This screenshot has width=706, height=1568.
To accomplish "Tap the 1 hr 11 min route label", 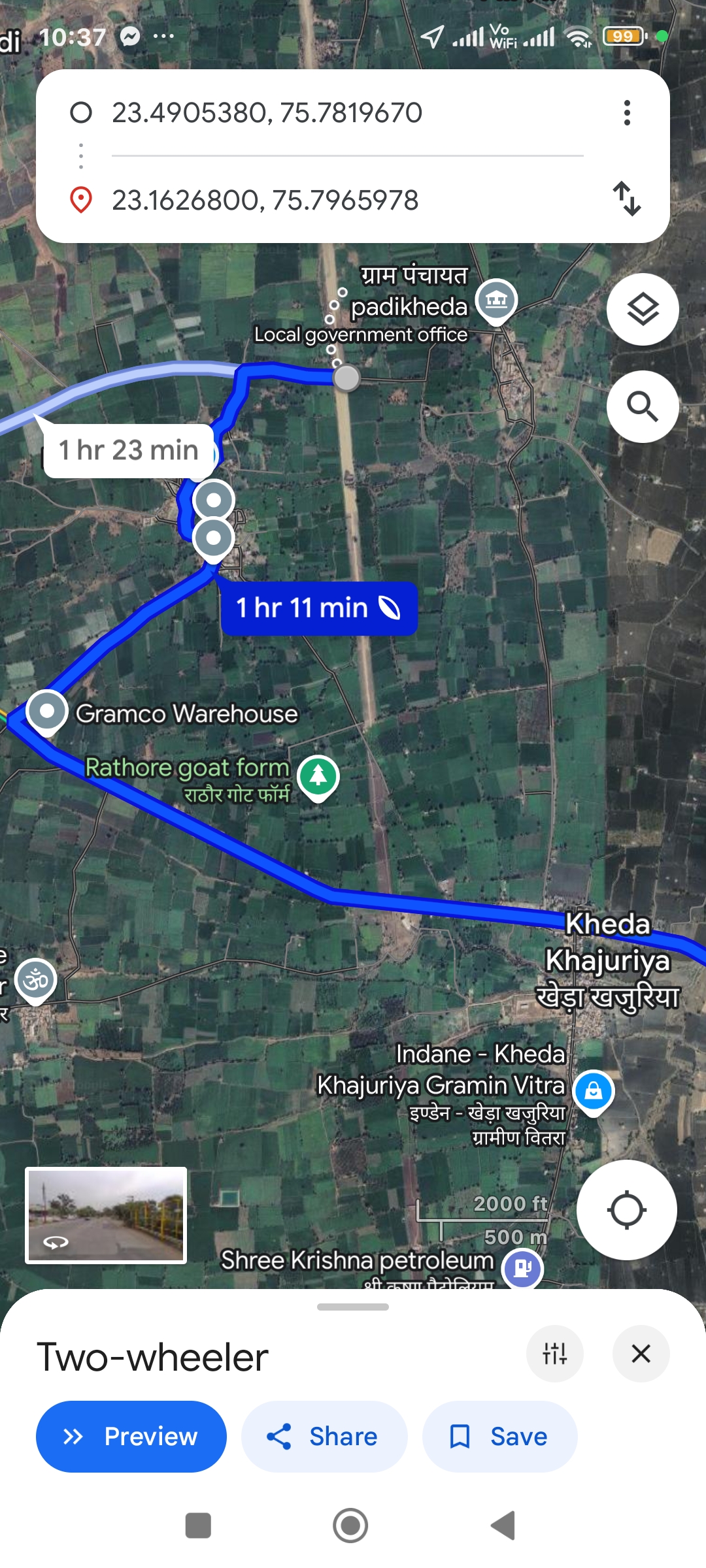I will (x=318, y=608).
